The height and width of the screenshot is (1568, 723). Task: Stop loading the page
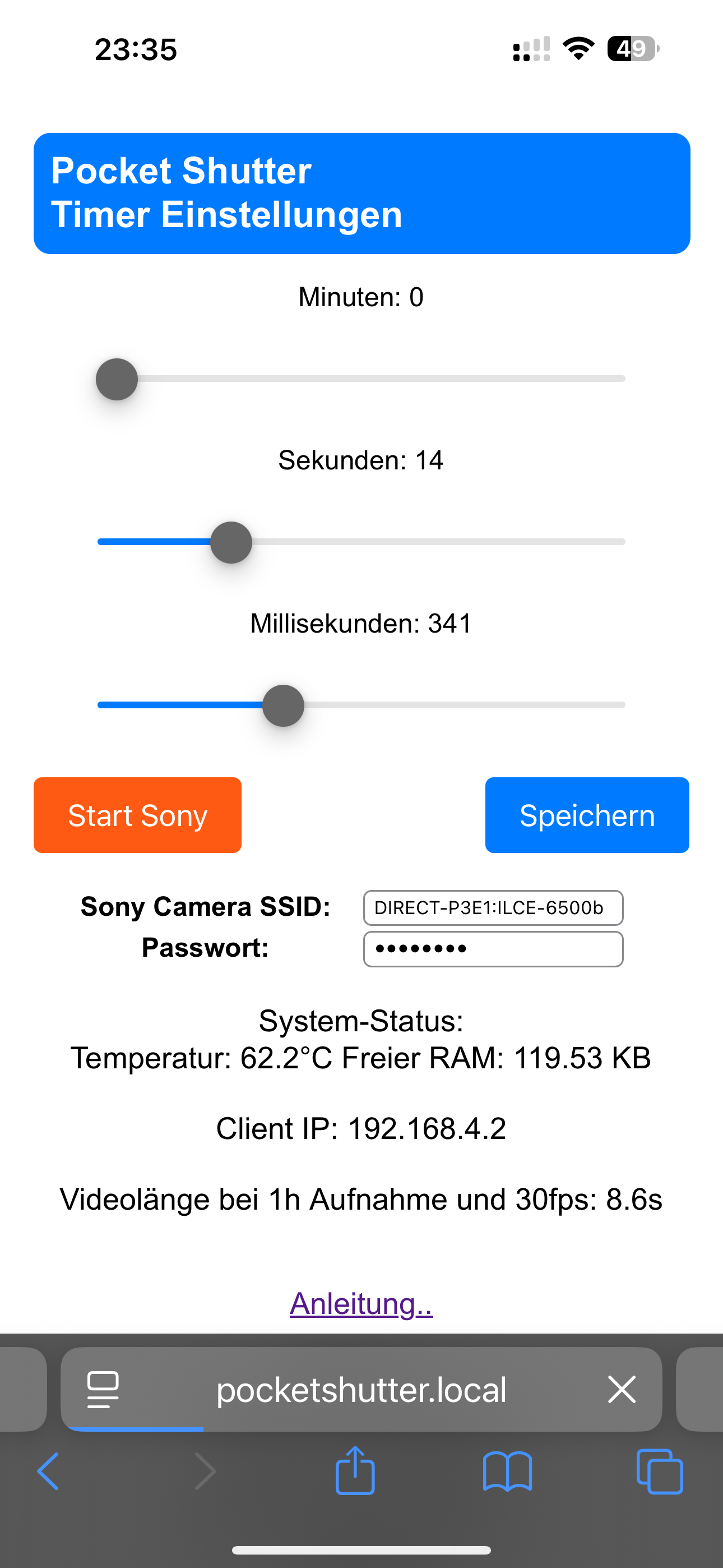click(622, 1390)
